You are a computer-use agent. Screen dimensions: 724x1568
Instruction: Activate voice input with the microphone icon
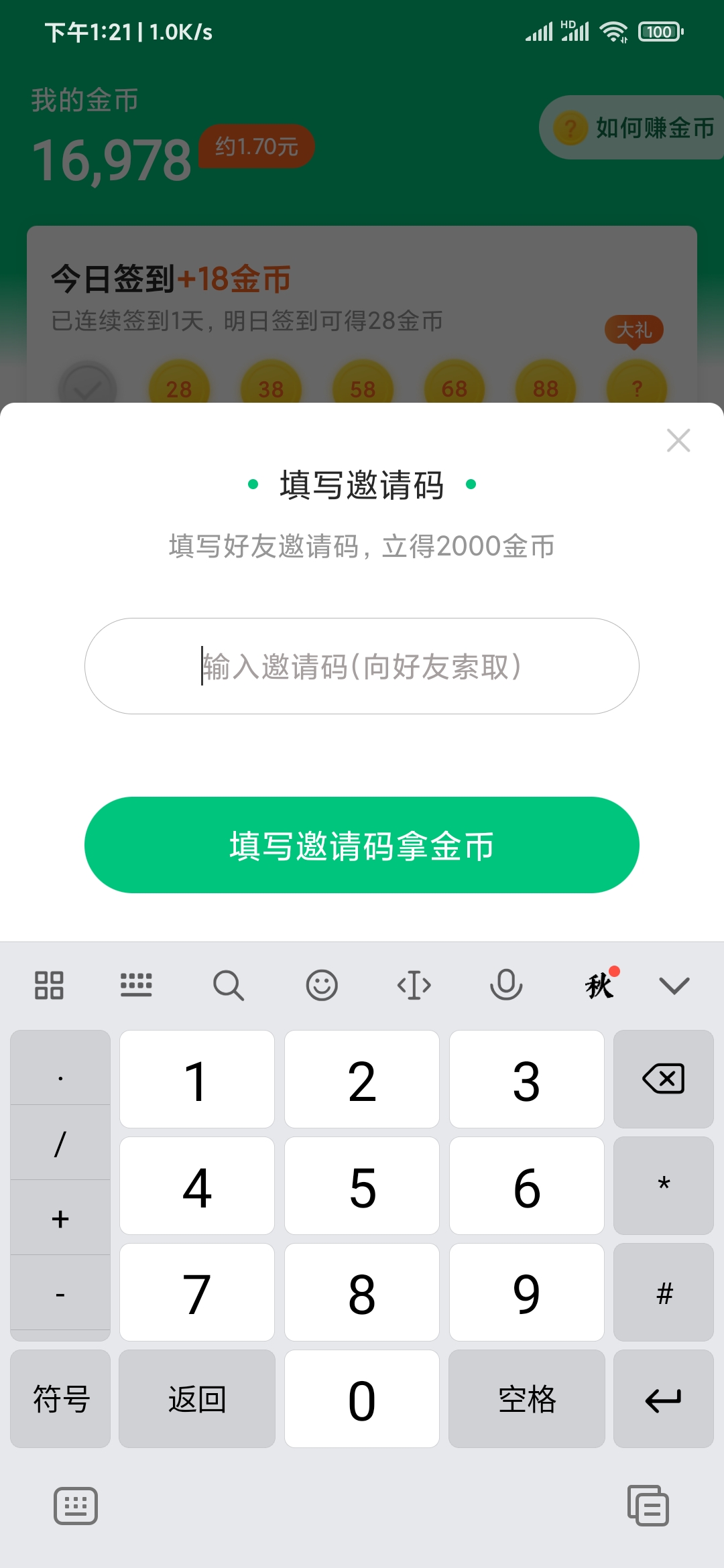(506, 985)
